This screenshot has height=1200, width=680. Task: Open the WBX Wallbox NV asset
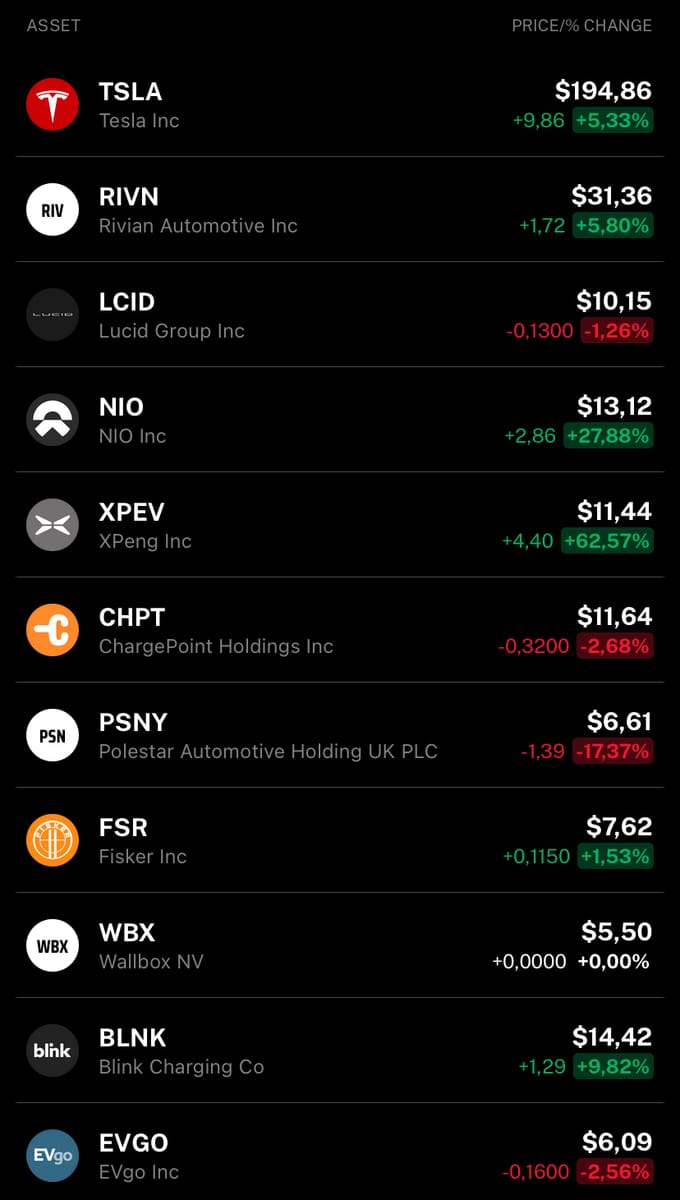(x=340, y=945)
